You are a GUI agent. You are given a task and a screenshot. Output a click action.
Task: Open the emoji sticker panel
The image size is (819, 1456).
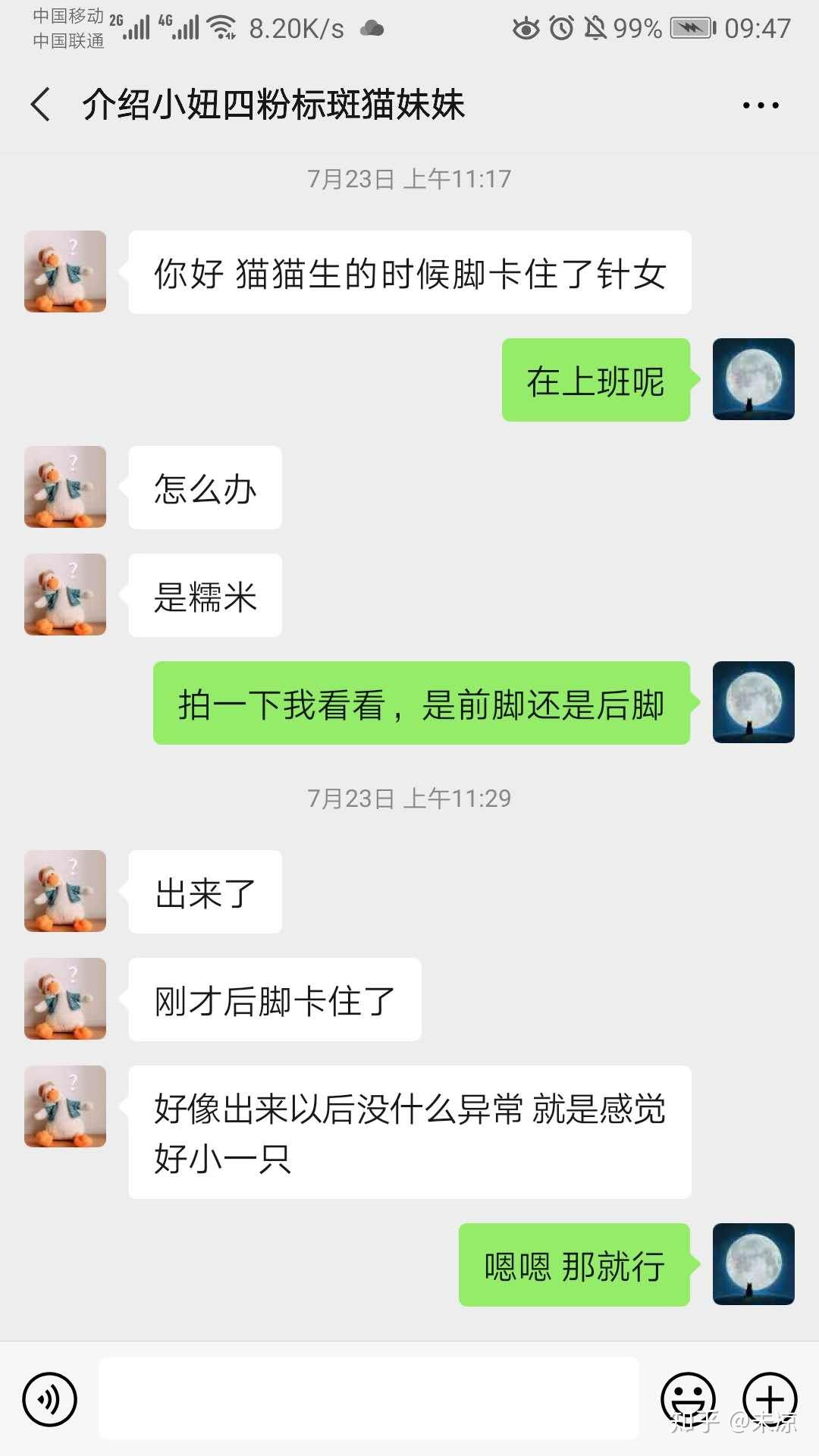pos(688,1399)
